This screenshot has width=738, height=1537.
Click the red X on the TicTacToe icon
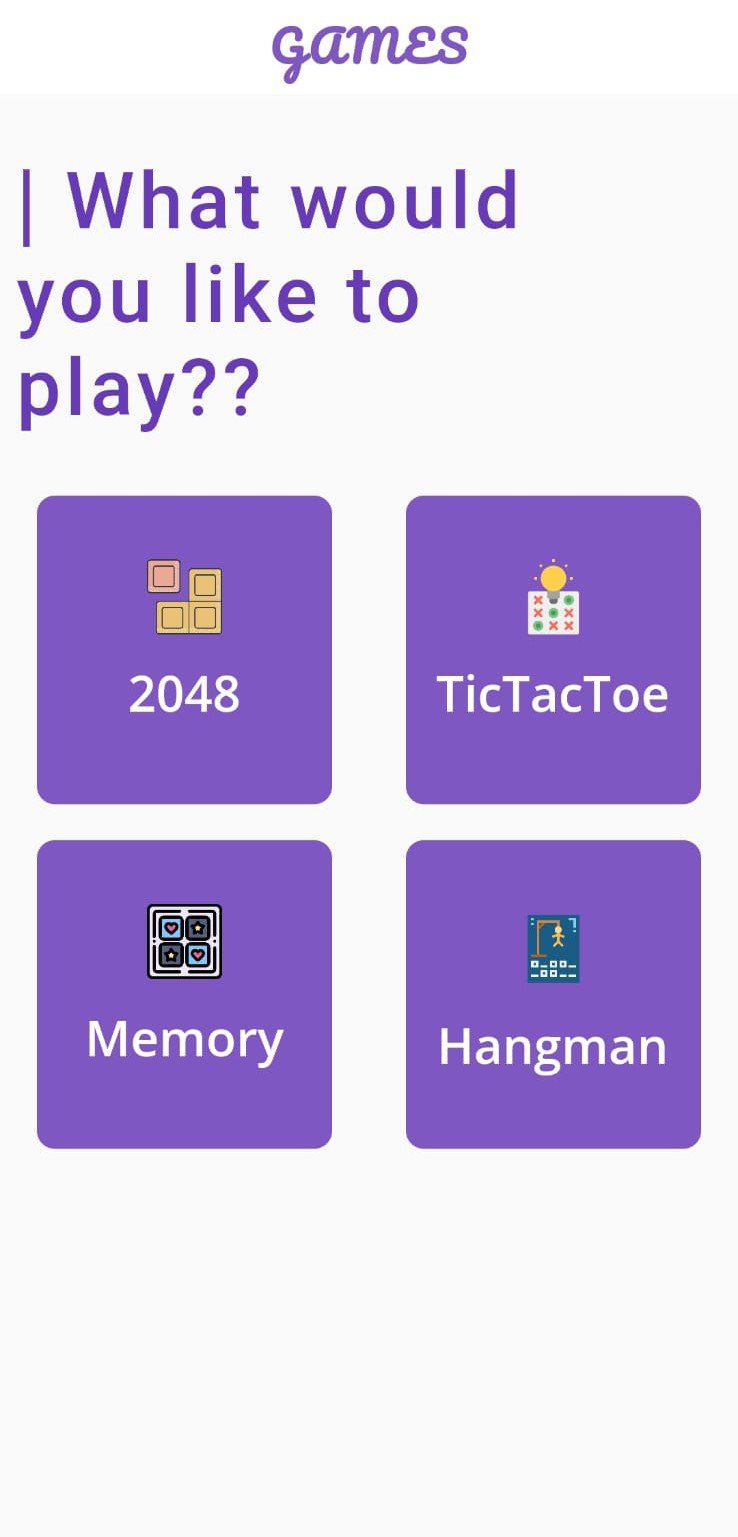click(x=538, y=600)
